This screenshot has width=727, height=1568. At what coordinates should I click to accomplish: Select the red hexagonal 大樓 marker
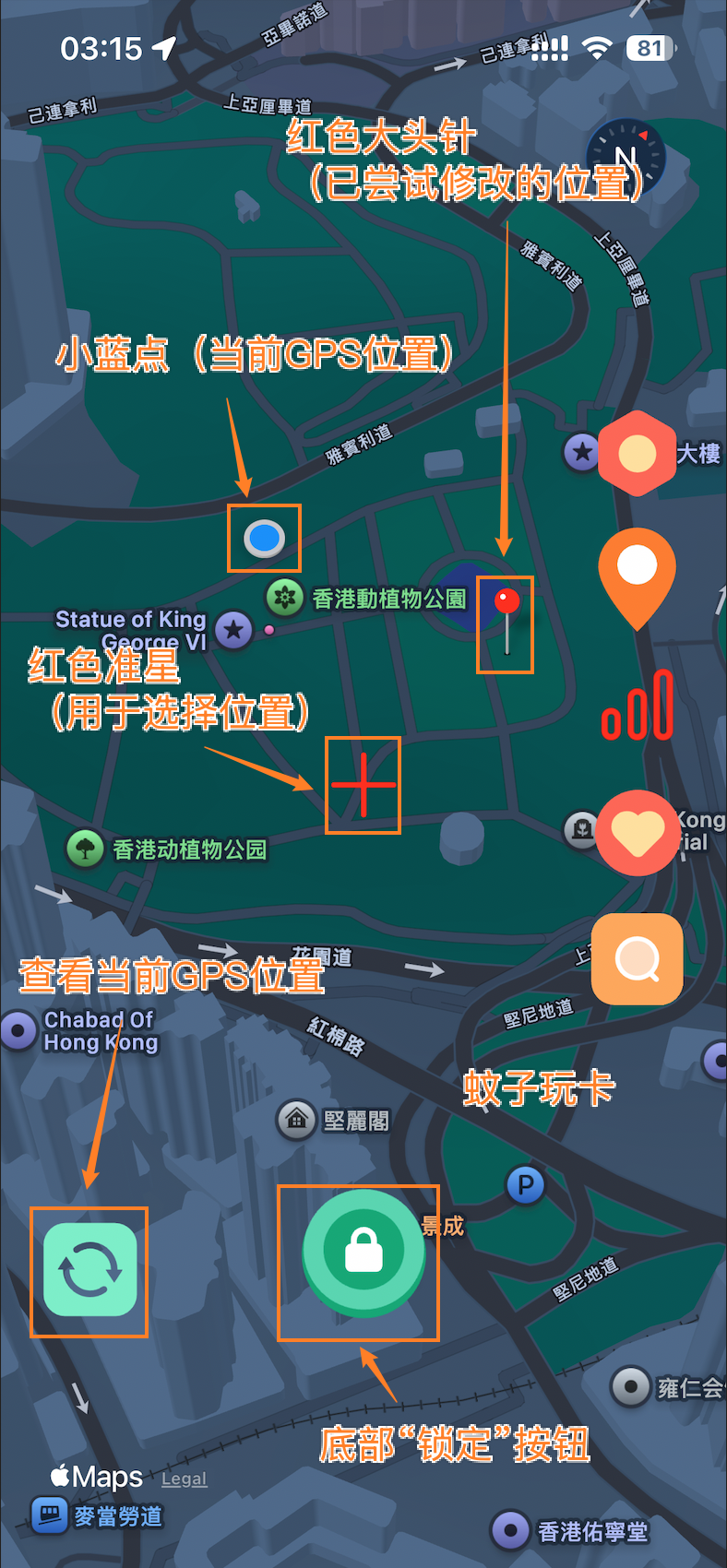(637, 454)
